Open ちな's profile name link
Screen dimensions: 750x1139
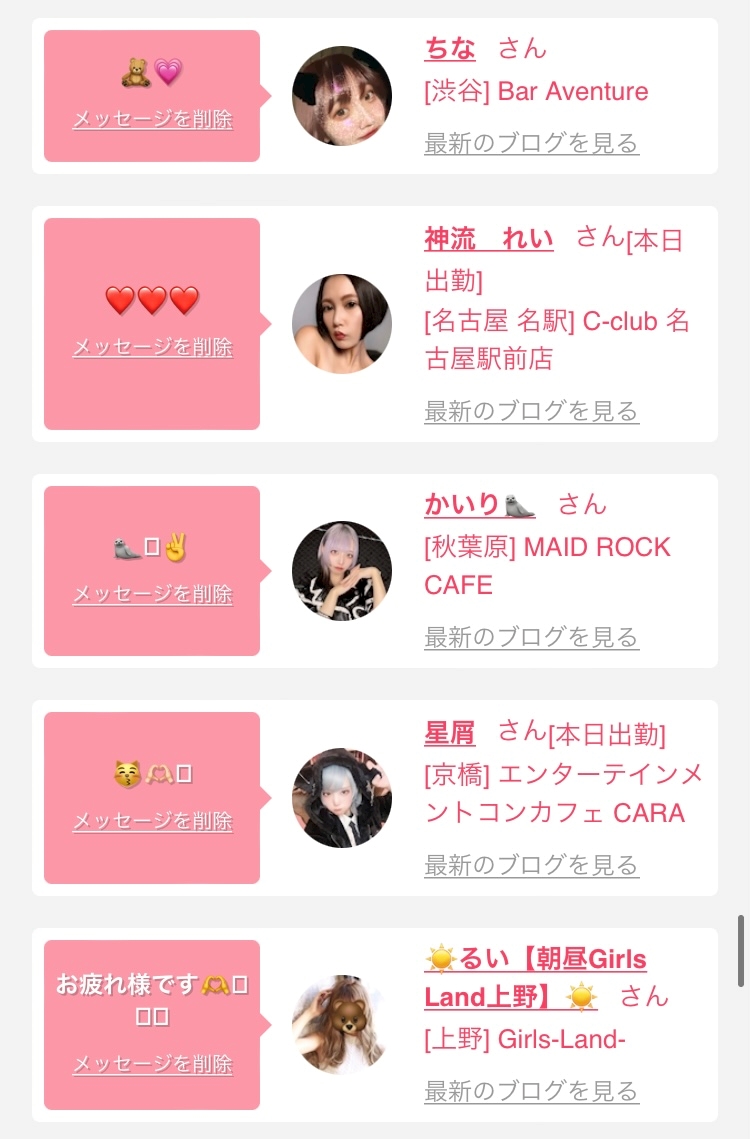pos(450,49)
